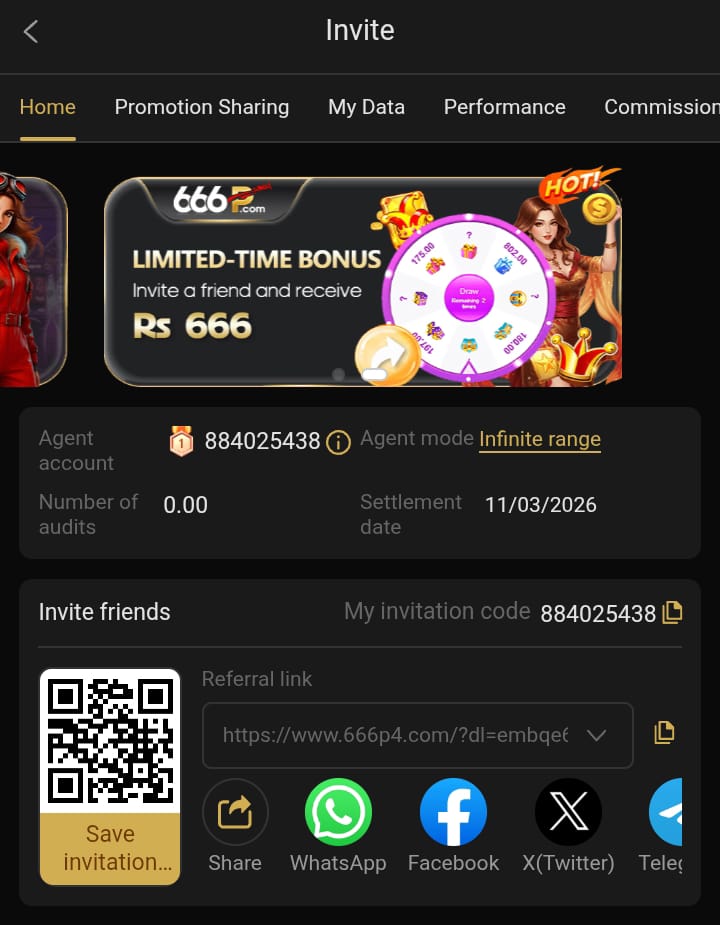Share the invite on X (Twitter)
This screenshot has width=720, height=925.
coord(568,812)
